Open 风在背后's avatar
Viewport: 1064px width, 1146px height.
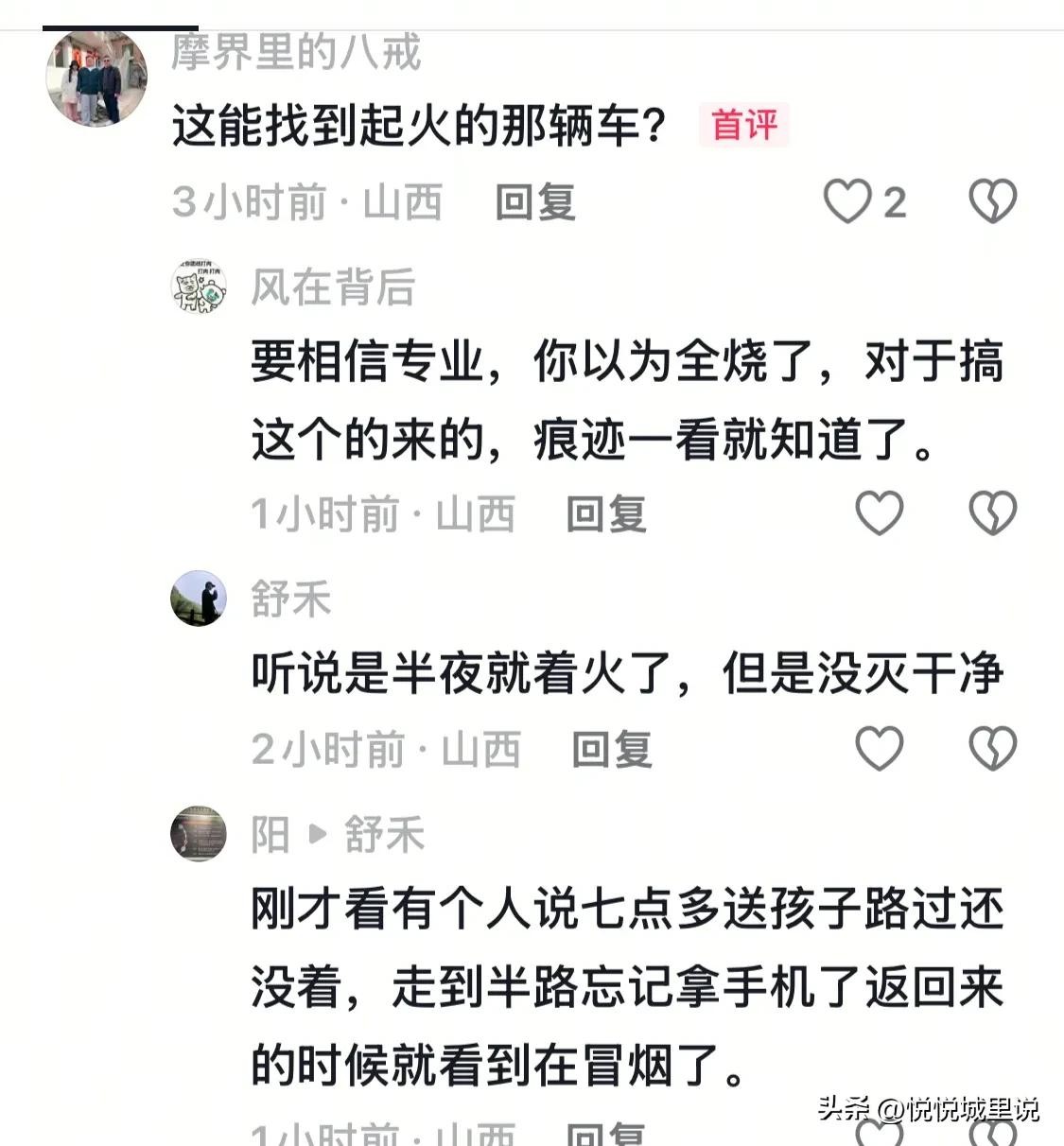(199, 286)
